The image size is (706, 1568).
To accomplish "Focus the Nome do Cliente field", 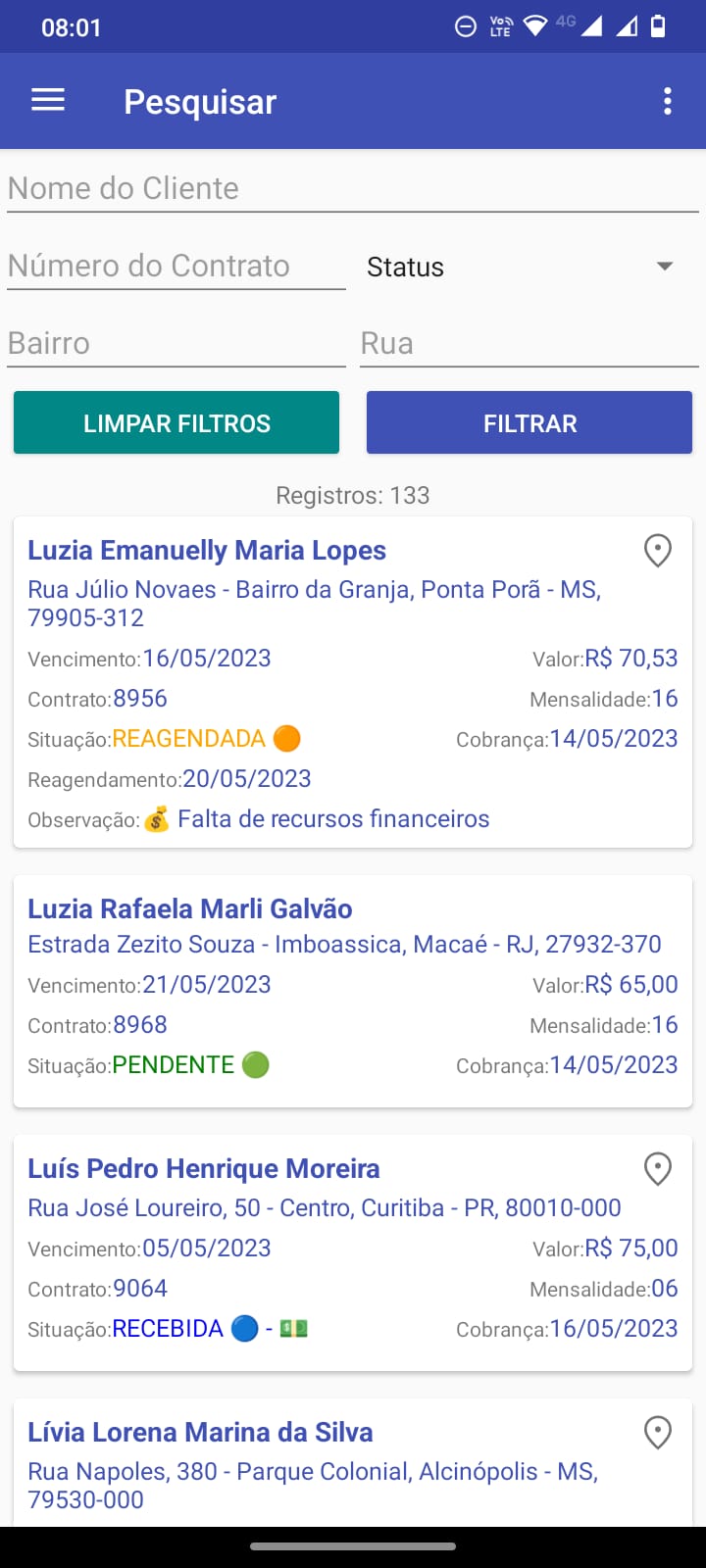I will click(x=353, y=188).
